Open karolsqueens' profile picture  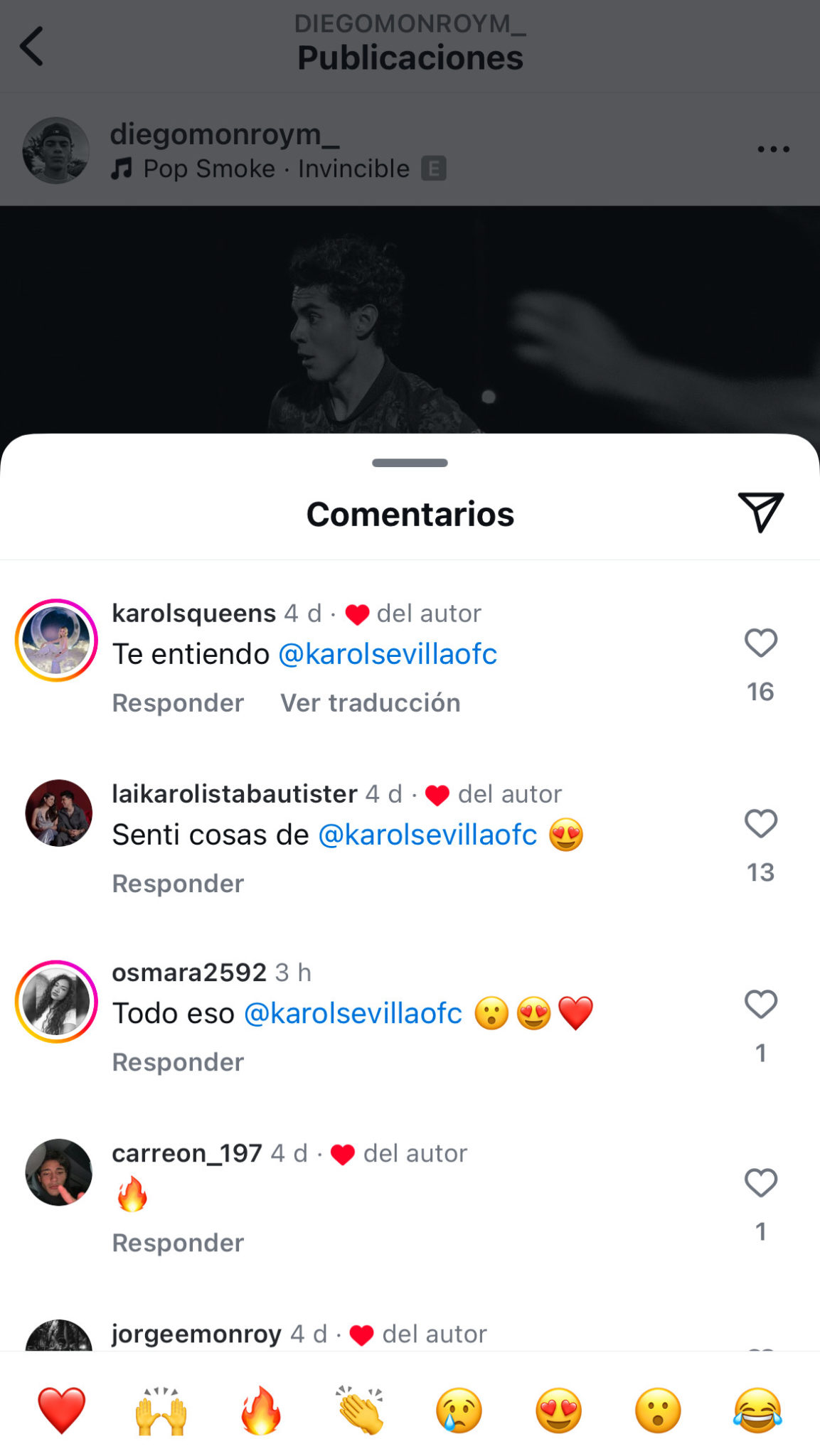(56, 641)
